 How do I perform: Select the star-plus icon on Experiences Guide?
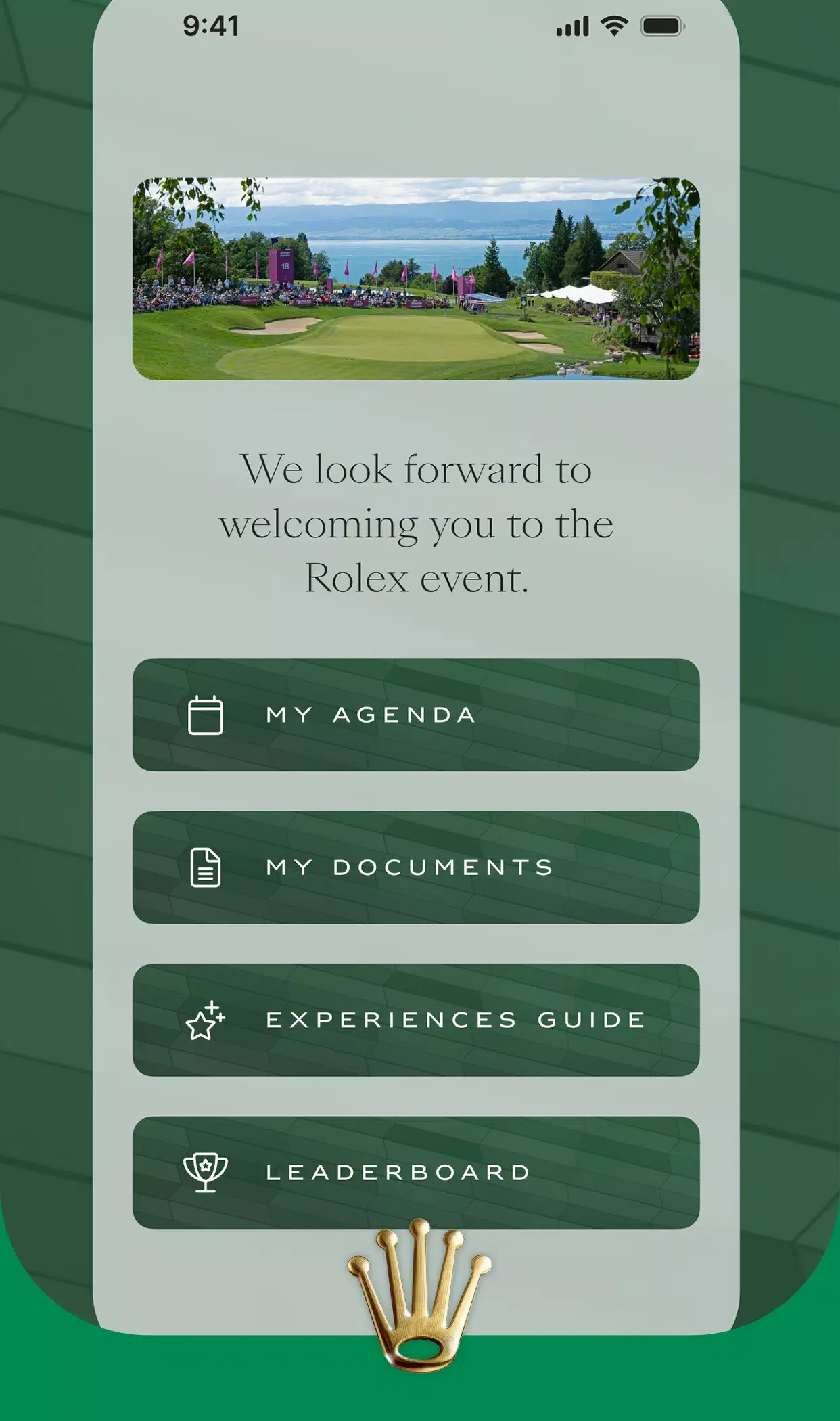(x=205, y=1020)
